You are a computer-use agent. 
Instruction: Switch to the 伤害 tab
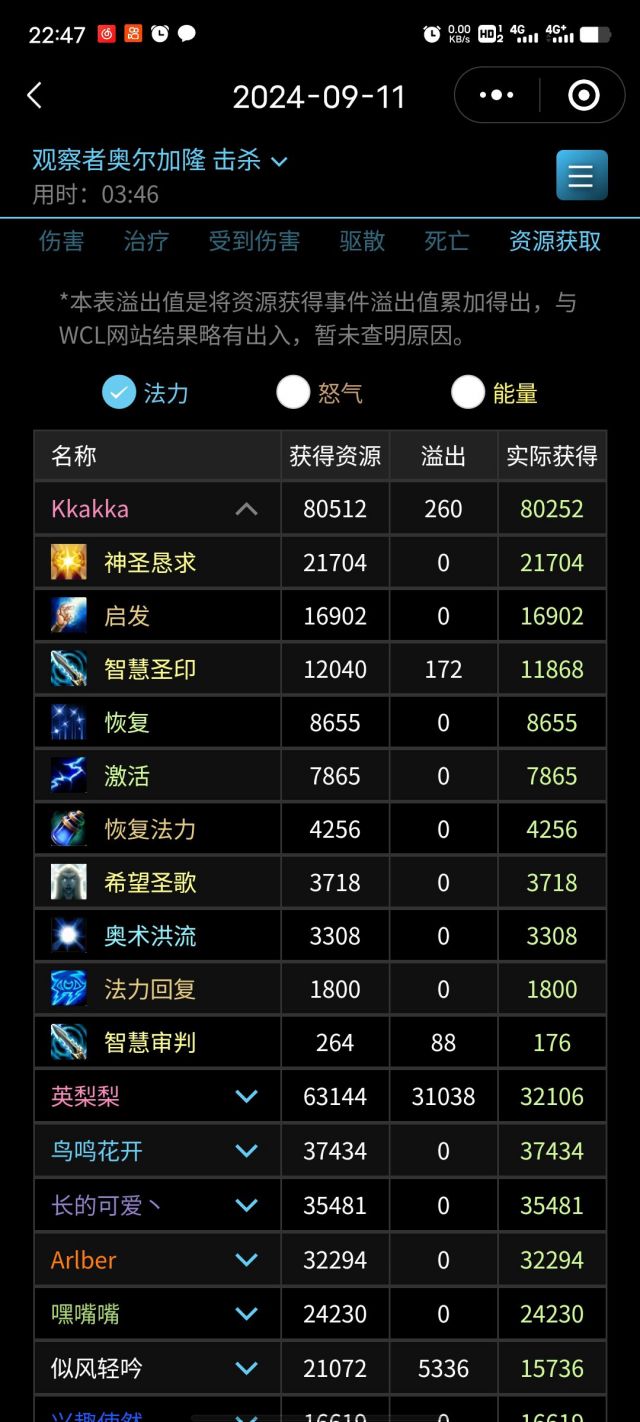pyautogui.click(x=62, y=241)
